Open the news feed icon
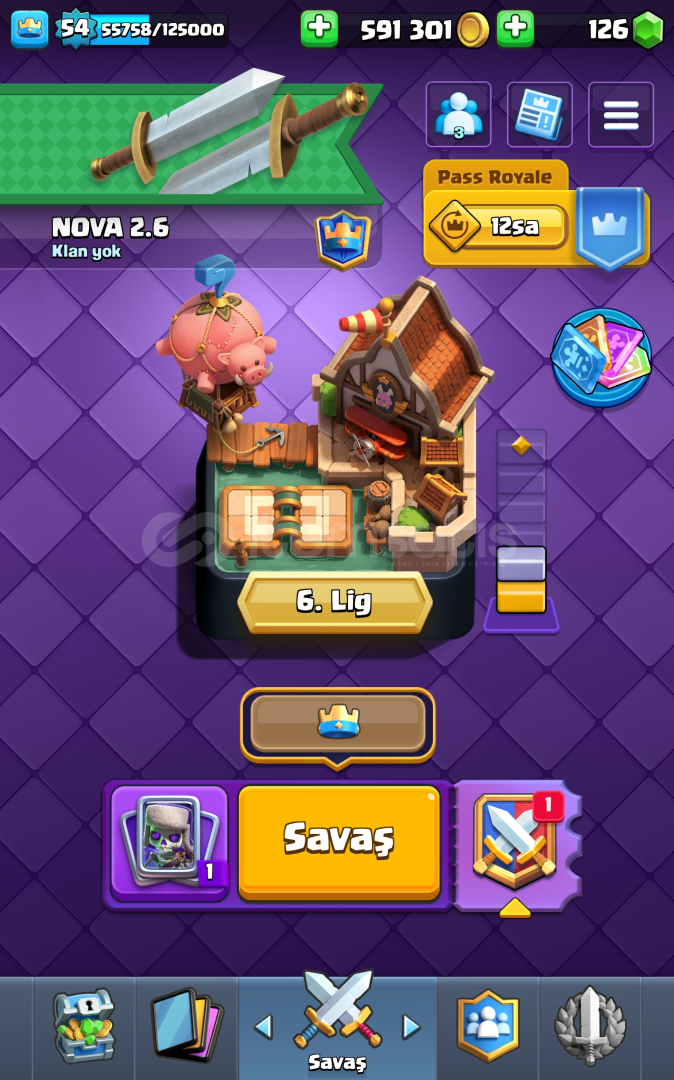Screen dimensions: 674x1080 [540, 115]
